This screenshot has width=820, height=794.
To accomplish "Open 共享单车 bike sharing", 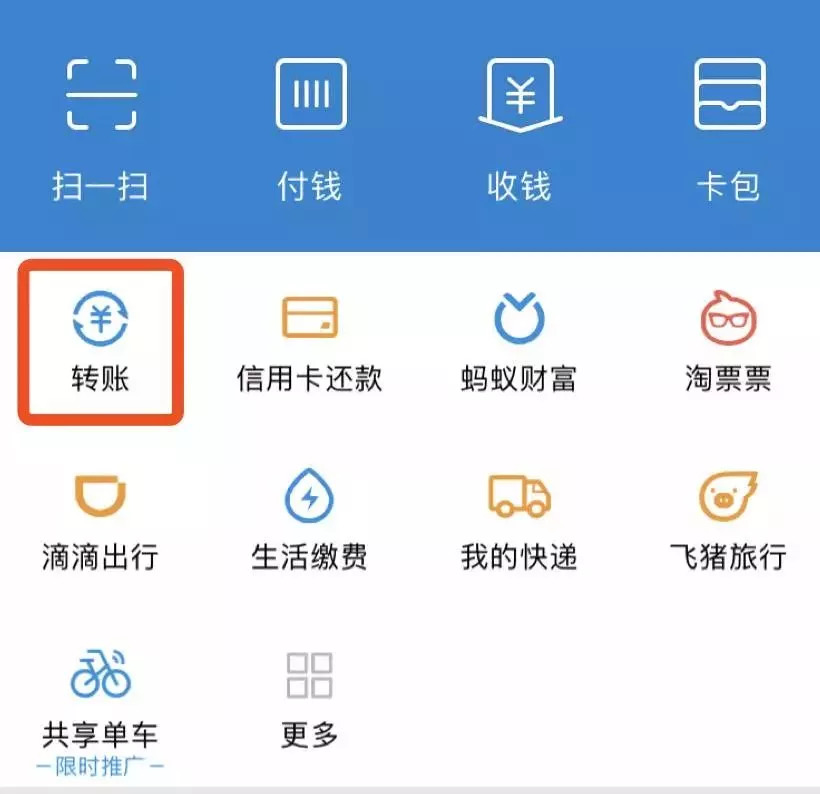I will 100,700.
